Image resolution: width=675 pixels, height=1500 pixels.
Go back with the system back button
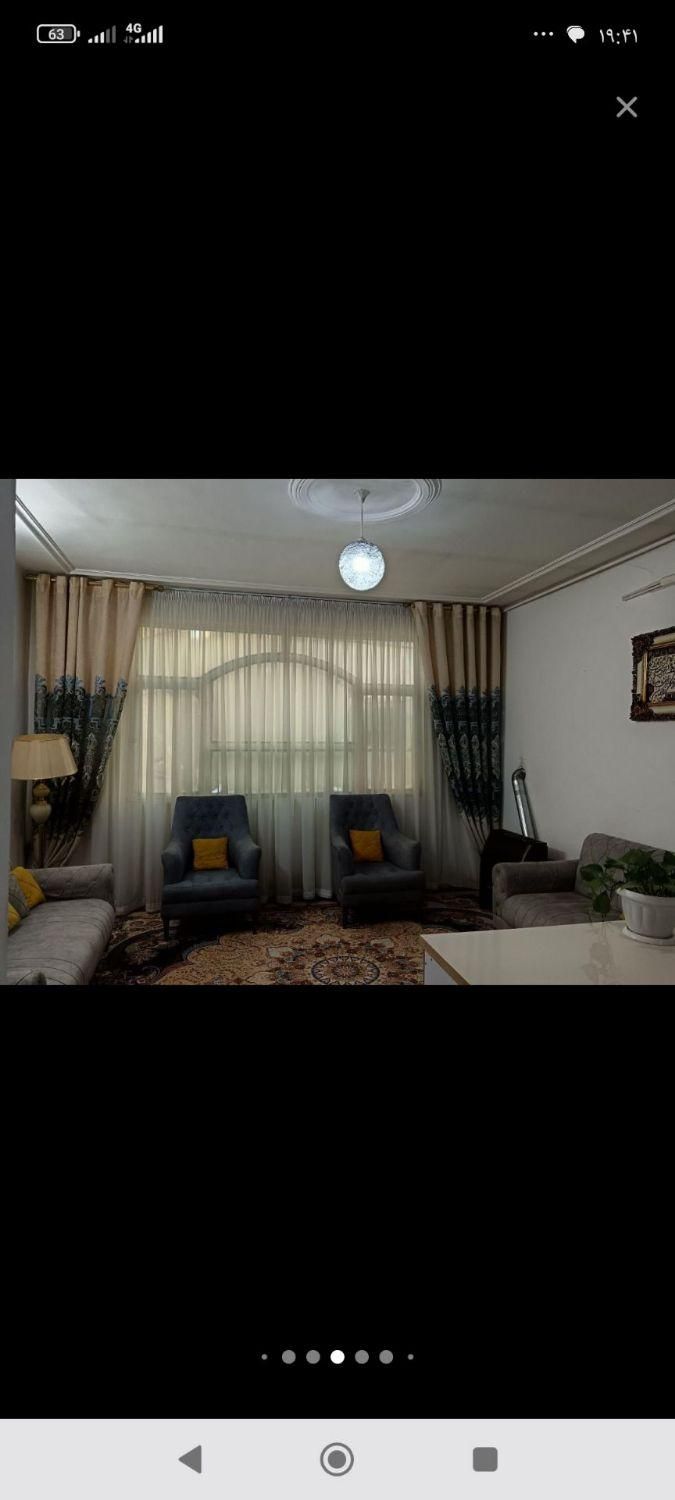point(190,1459)
